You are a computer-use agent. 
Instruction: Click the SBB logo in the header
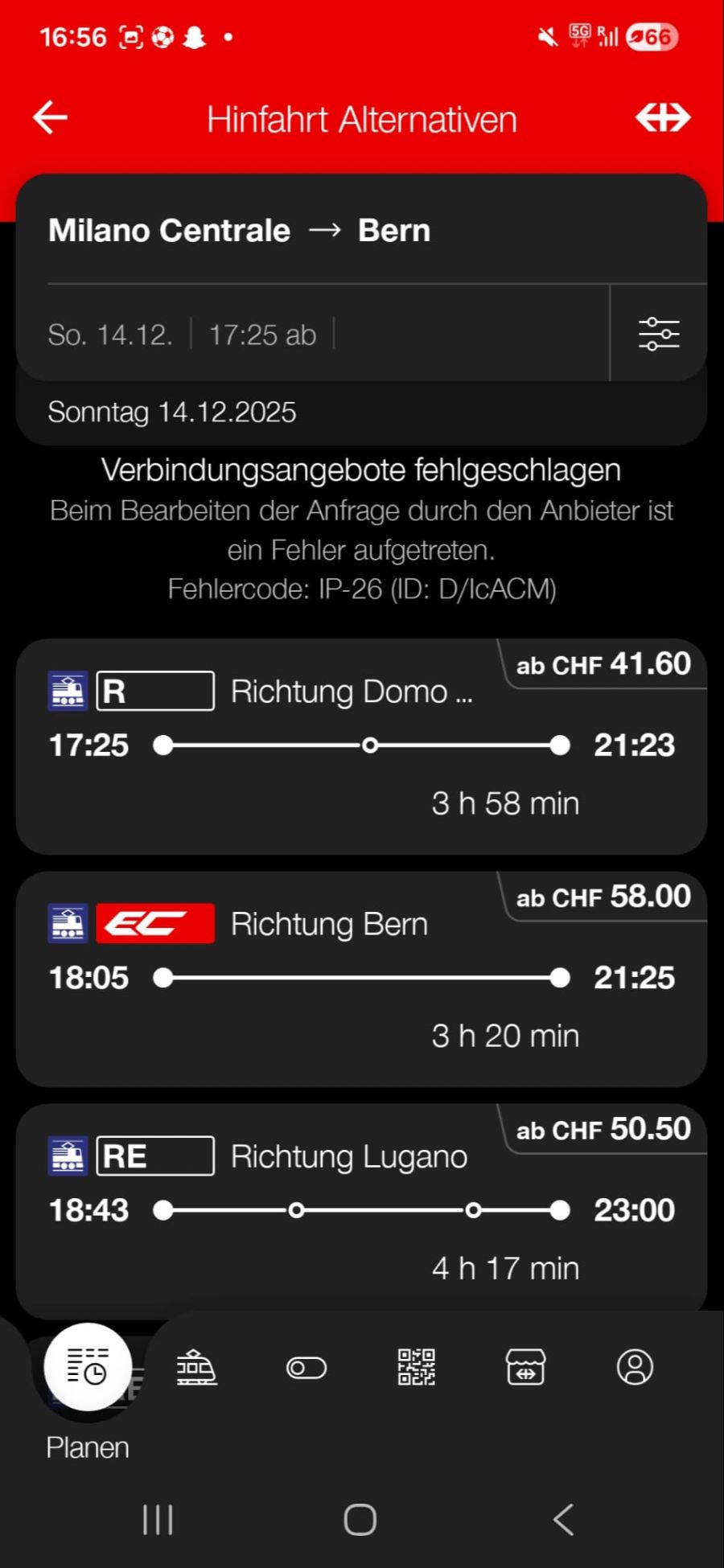663,117
